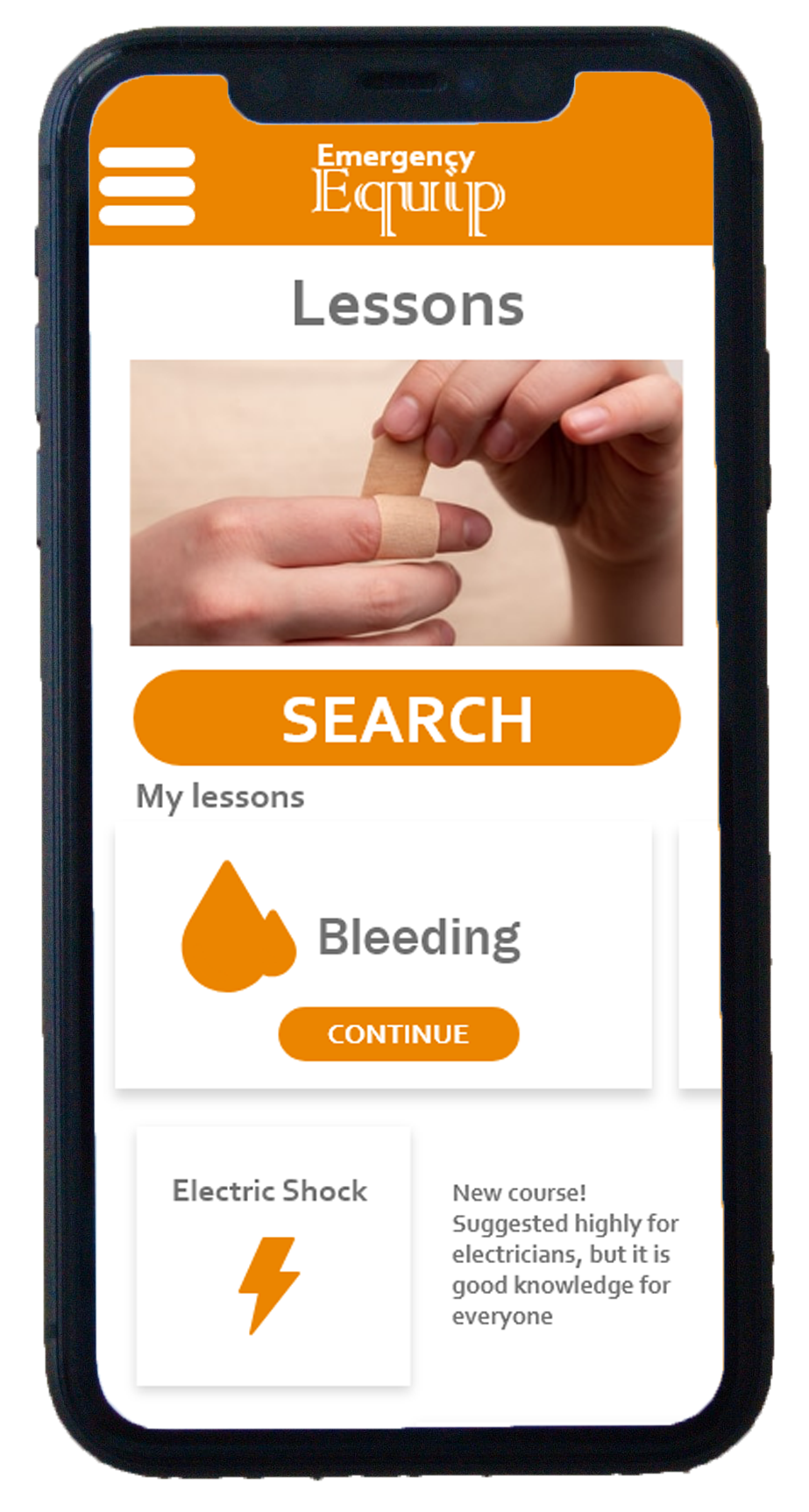
Task: Tap the orange SEARCH button
Action: tap(407, 718)
